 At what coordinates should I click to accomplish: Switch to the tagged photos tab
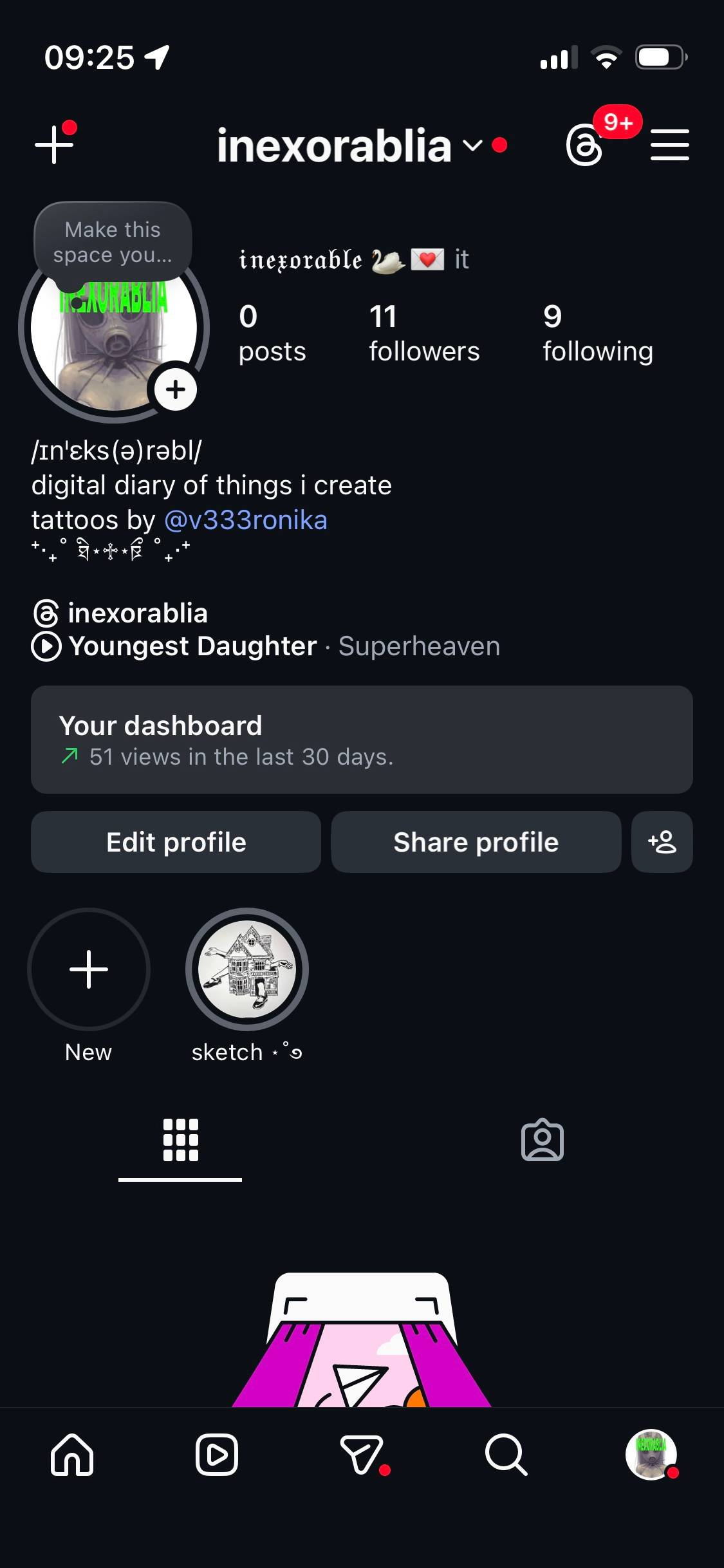tap(543, 1140)
